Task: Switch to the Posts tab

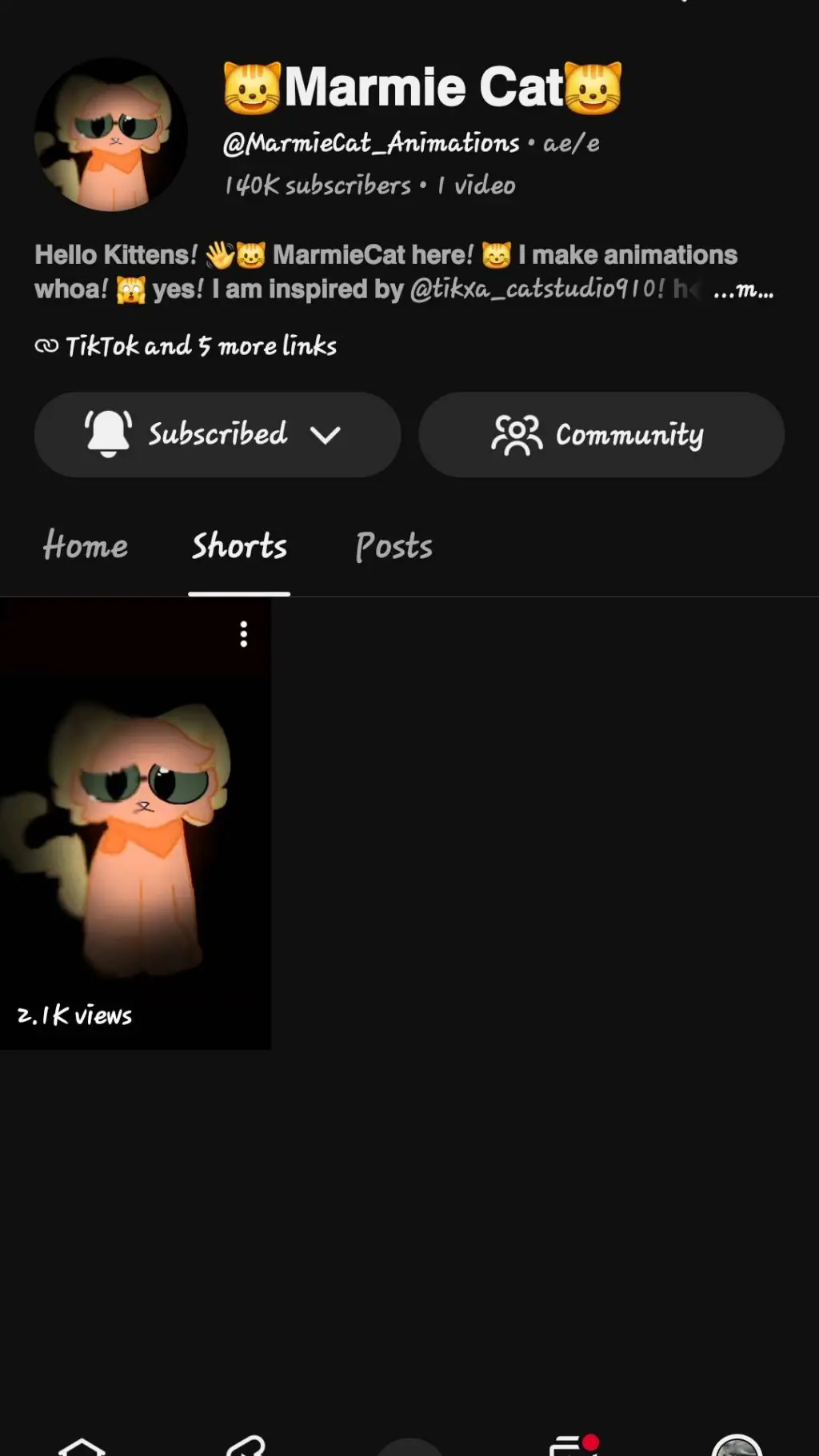Action: 394,547
